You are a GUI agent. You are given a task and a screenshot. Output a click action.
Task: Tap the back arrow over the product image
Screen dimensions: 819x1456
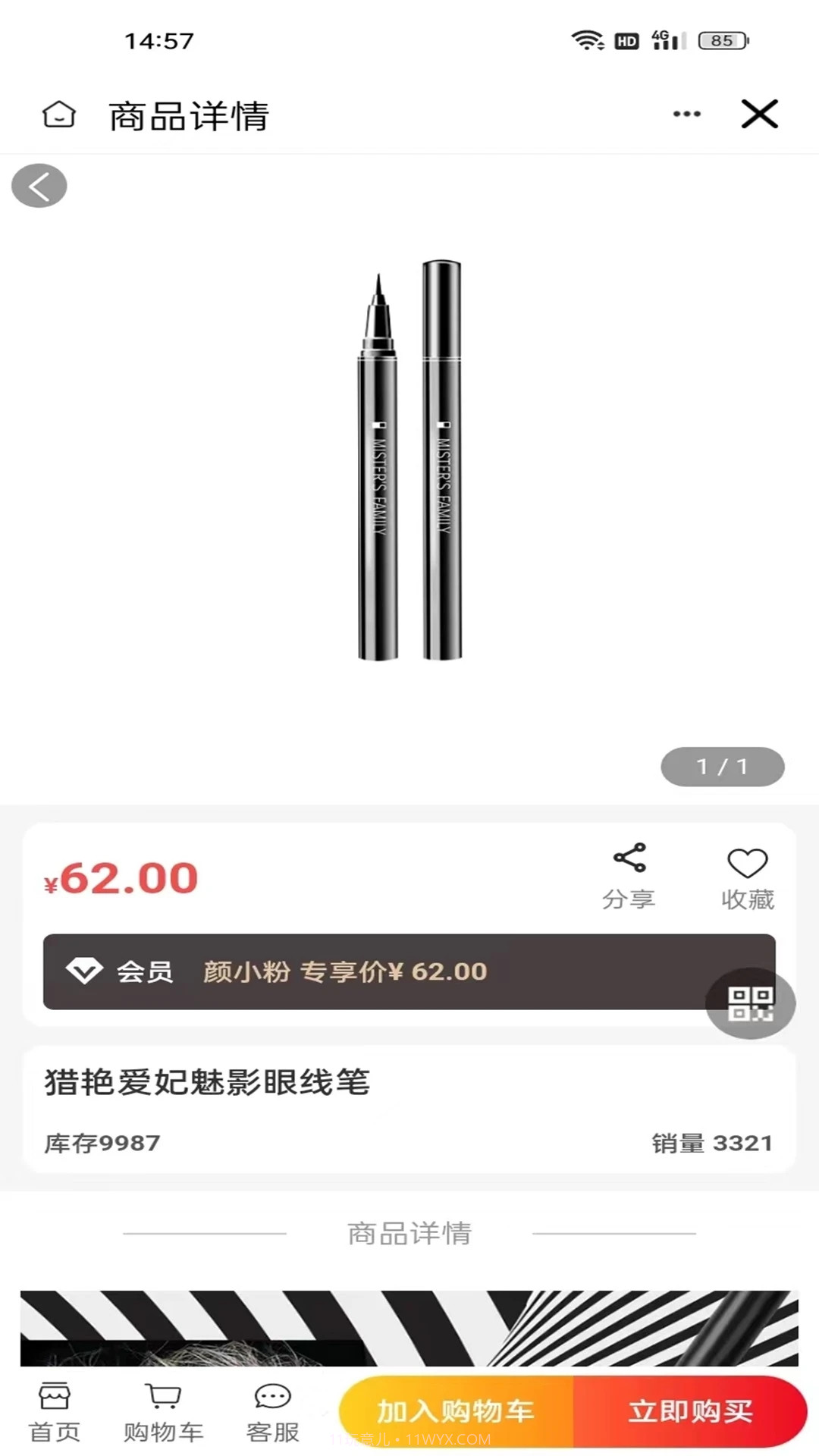tap(39, 184)
